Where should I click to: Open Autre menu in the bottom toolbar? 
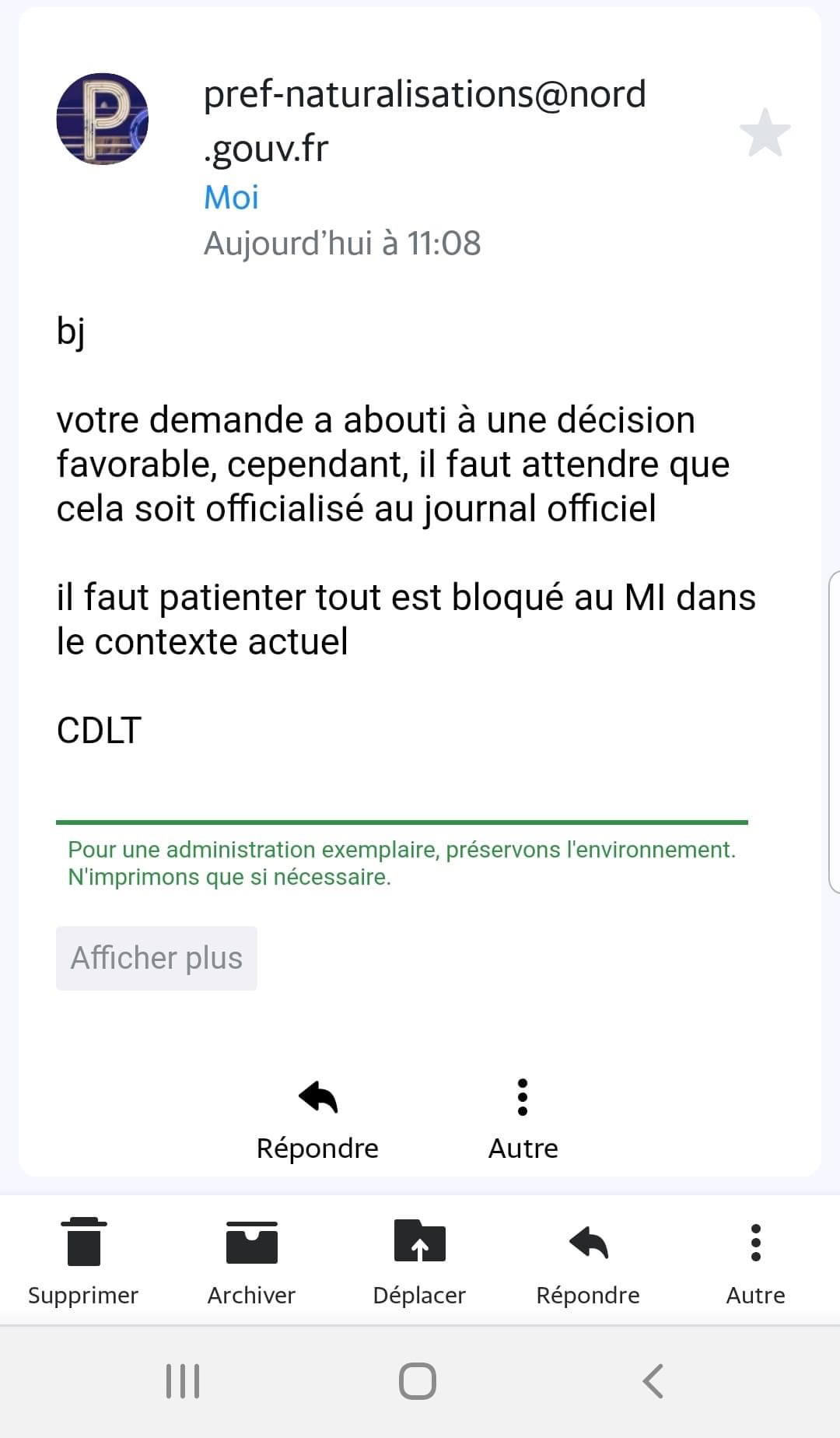[755, 1261]
